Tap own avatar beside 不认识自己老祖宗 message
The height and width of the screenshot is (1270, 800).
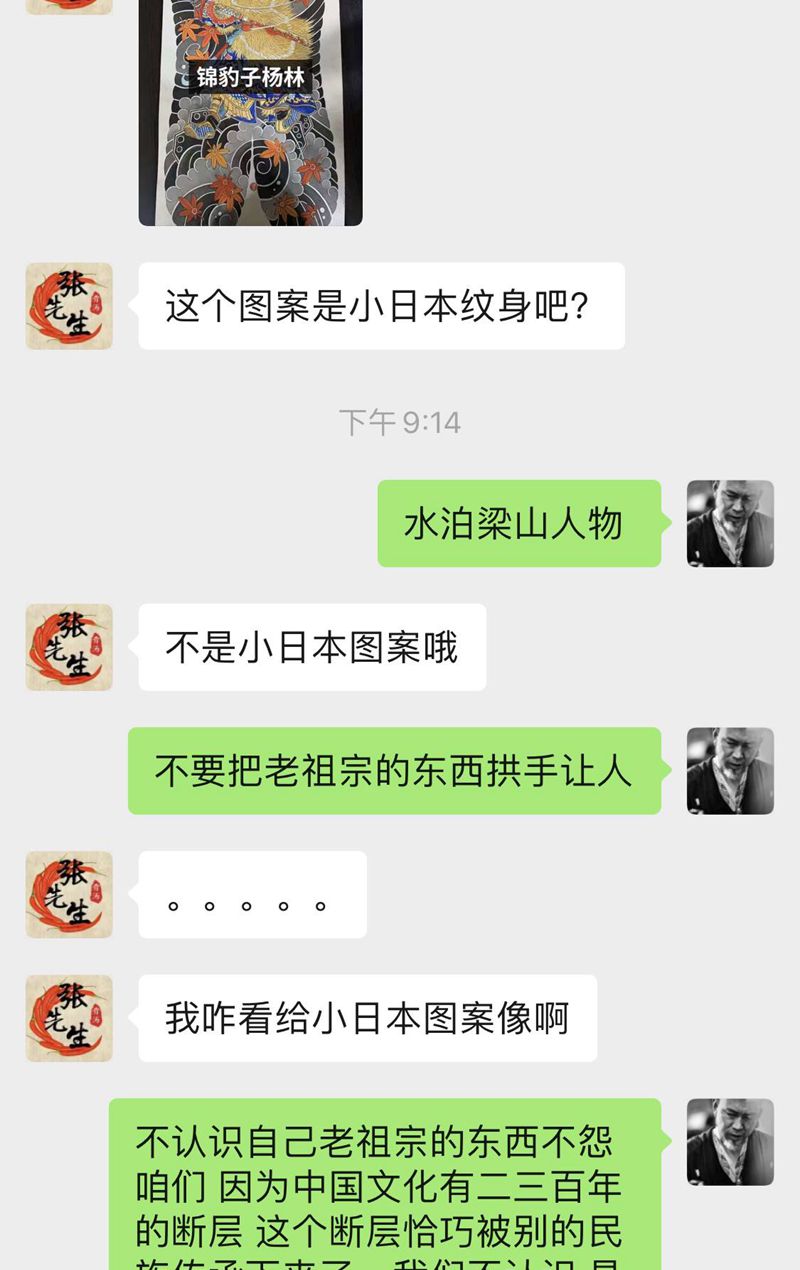(730, 1142)
